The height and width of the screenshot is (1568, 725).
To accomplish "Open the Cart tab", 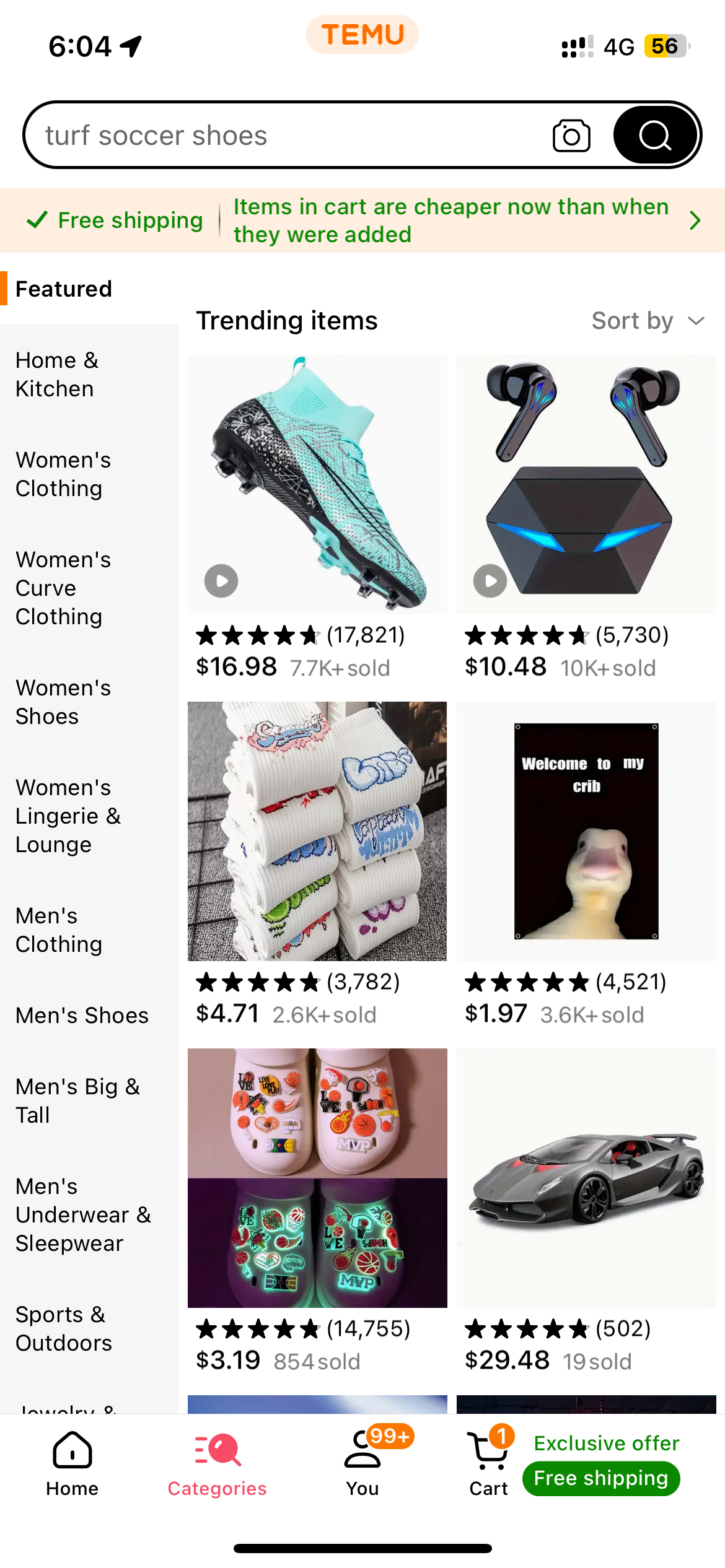I will click(x=489, y=1463).
